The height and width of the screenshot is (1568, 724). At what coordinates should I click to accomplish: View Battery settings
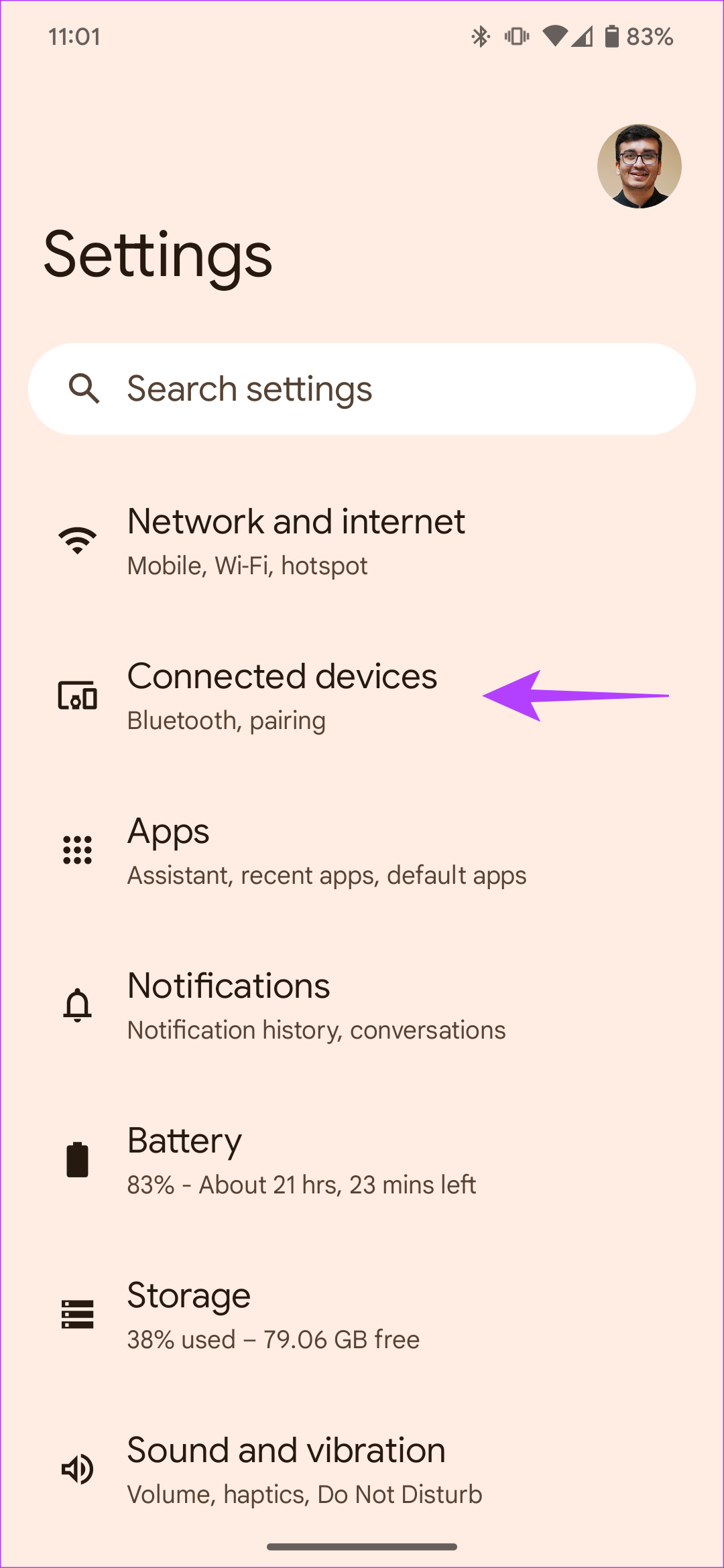tap(362, 1160)
